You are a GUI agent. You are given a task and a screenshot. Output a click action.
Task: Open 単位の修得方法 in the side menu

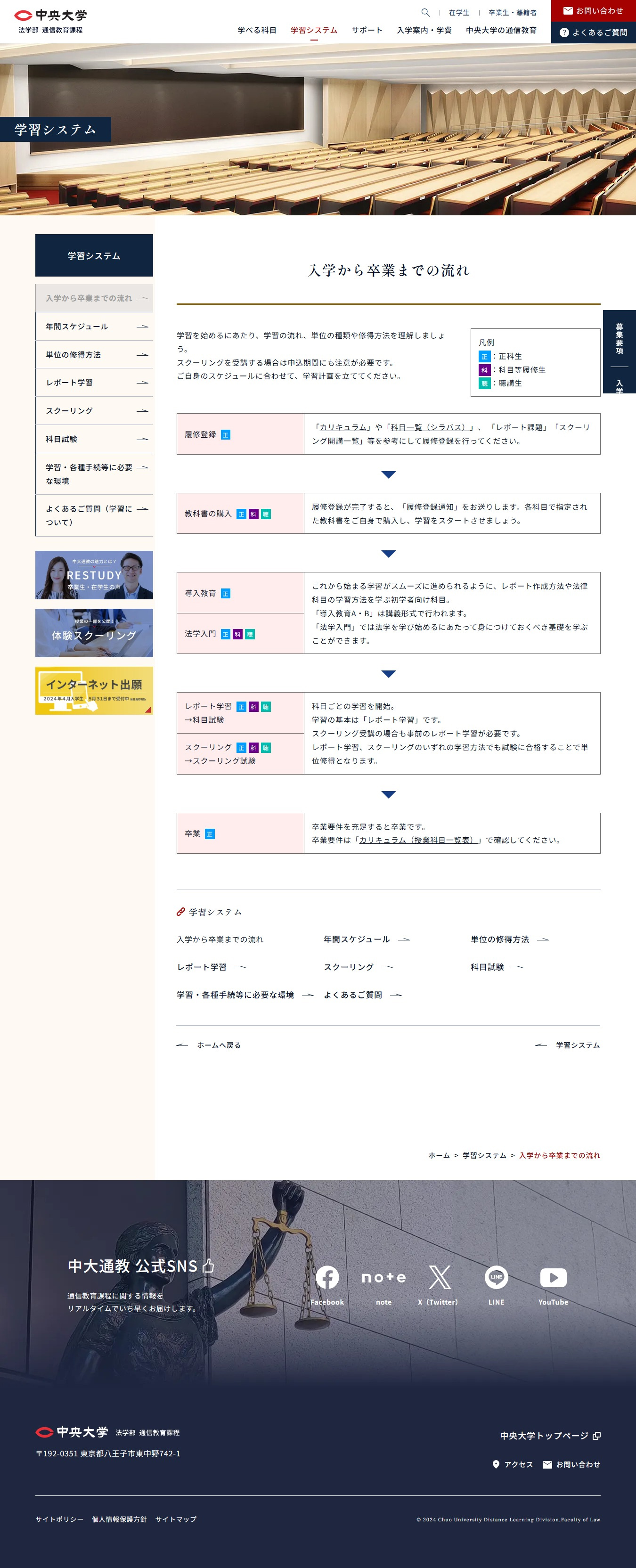94,355
